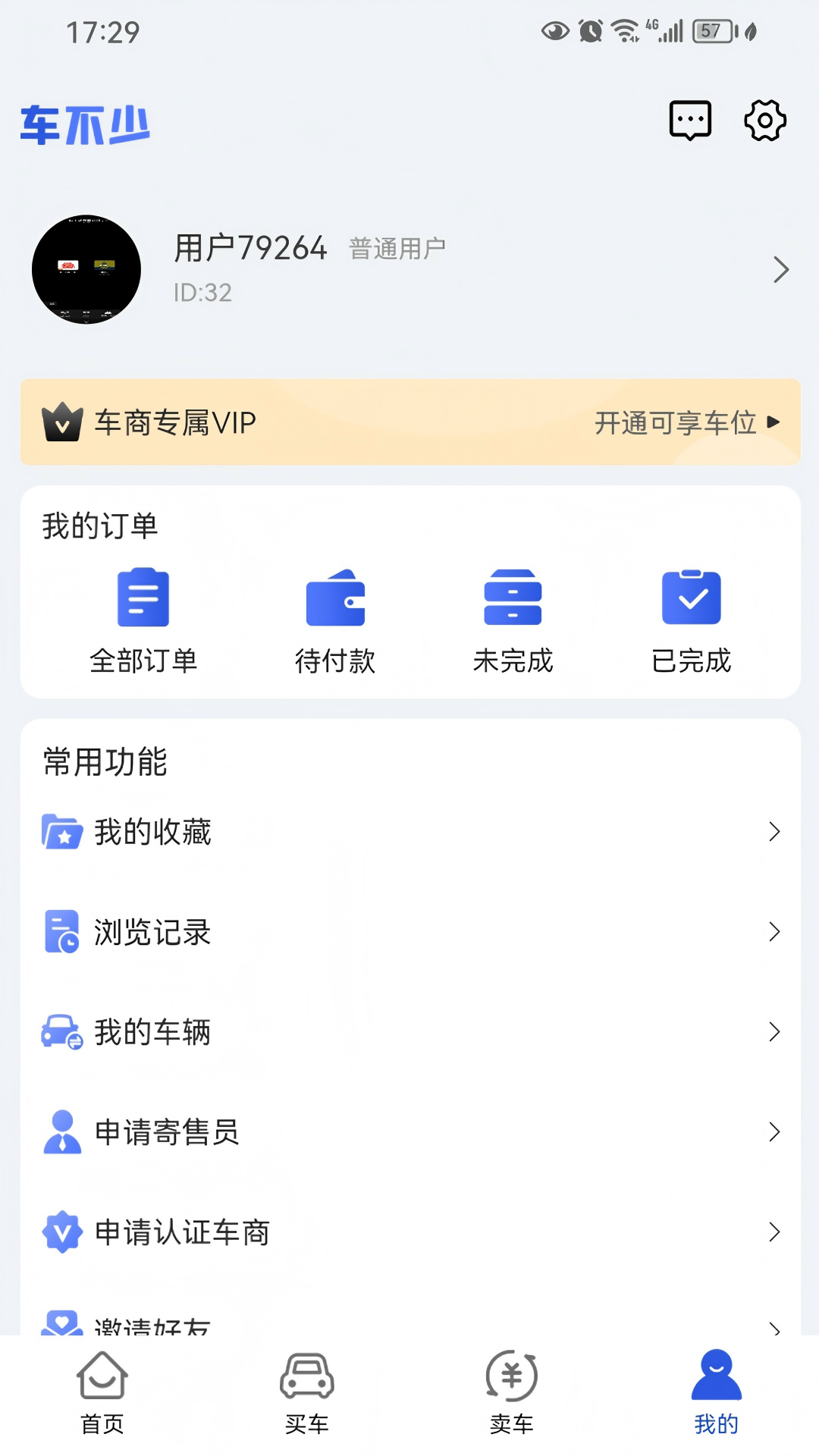Image resolution: width=819 pixels, height=1456 pixels.
Task: Open the messages icon at top right
Action: pos(689,120)
